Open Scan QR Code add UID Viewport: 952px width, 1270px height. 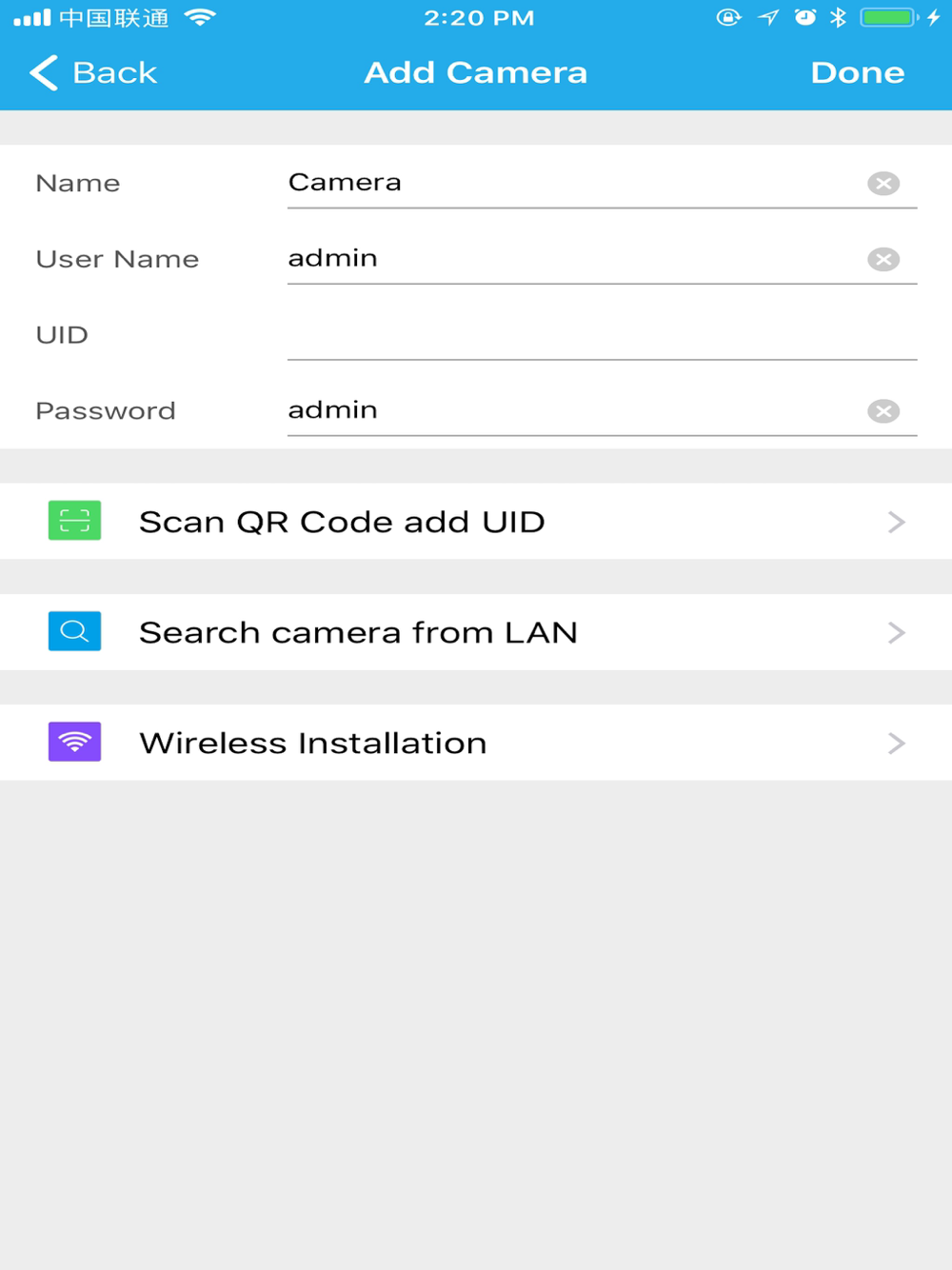(x=476, y=522)
